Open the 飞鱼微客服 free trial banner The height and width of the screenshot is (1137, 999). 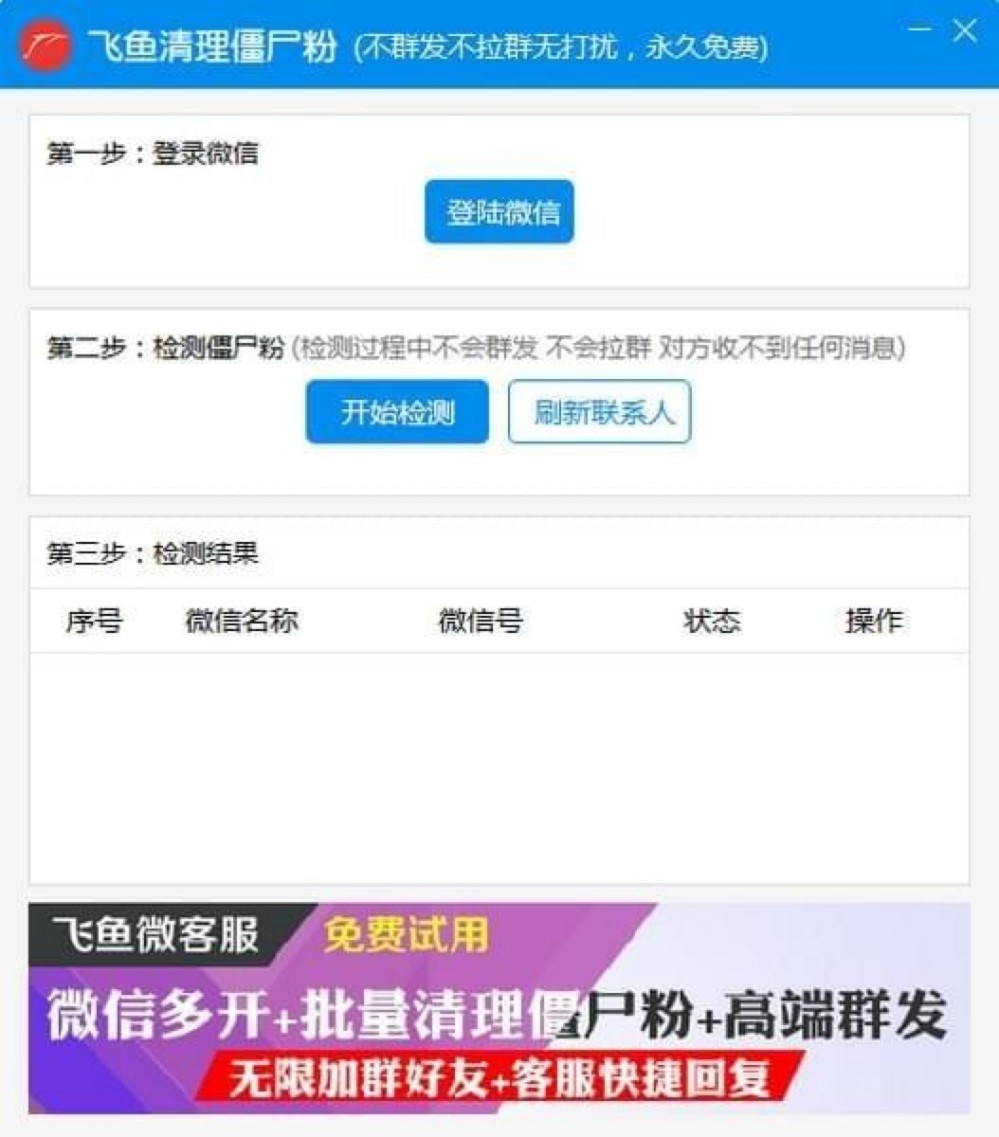[x=499, y=1008]
